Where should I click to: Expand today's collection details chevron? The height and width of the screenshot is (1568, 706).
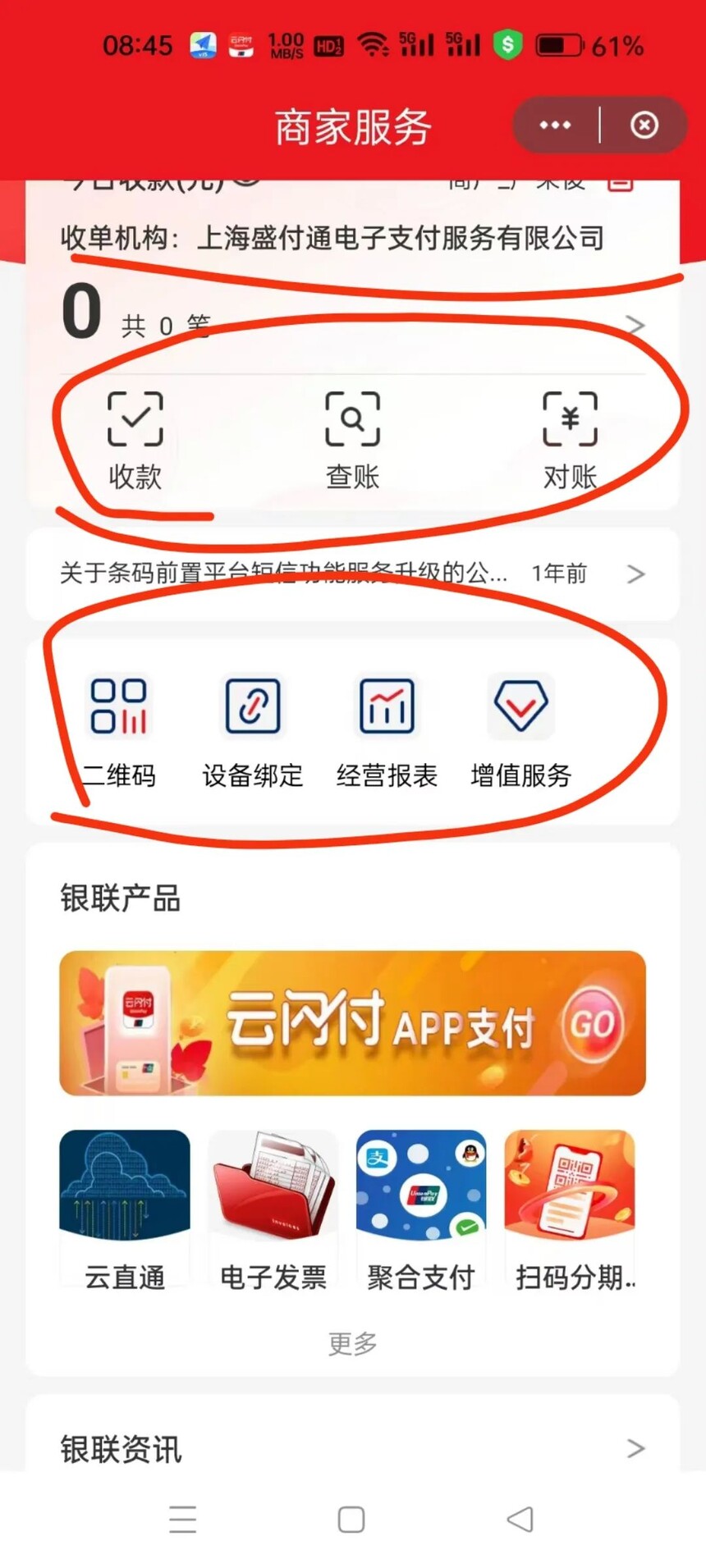(x=635, y=325)
